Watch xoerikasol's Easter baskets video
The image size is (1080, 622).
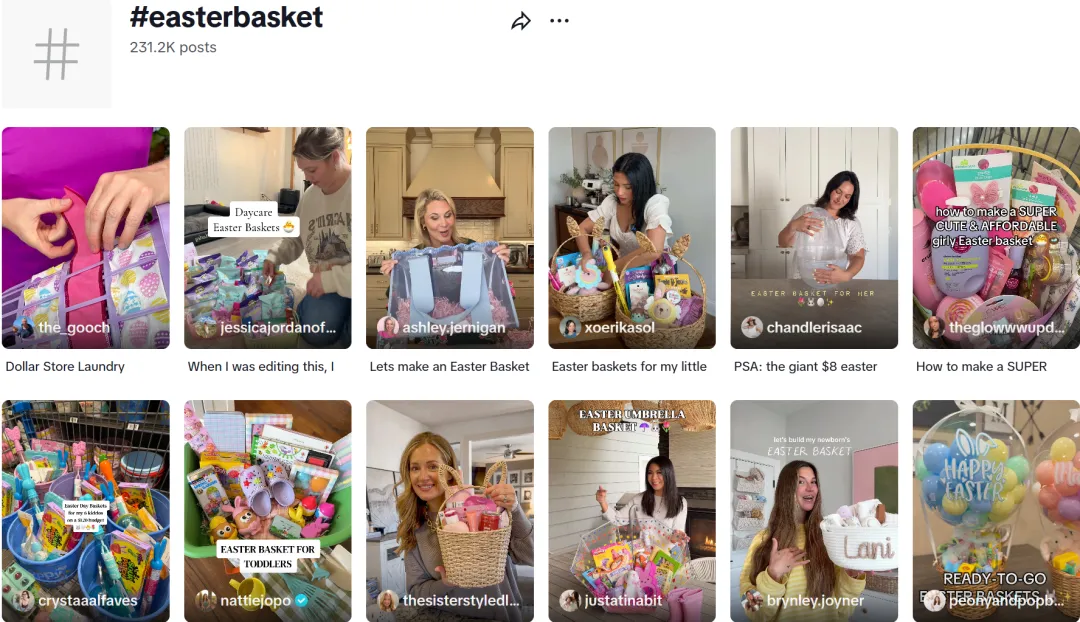(632, 237)
